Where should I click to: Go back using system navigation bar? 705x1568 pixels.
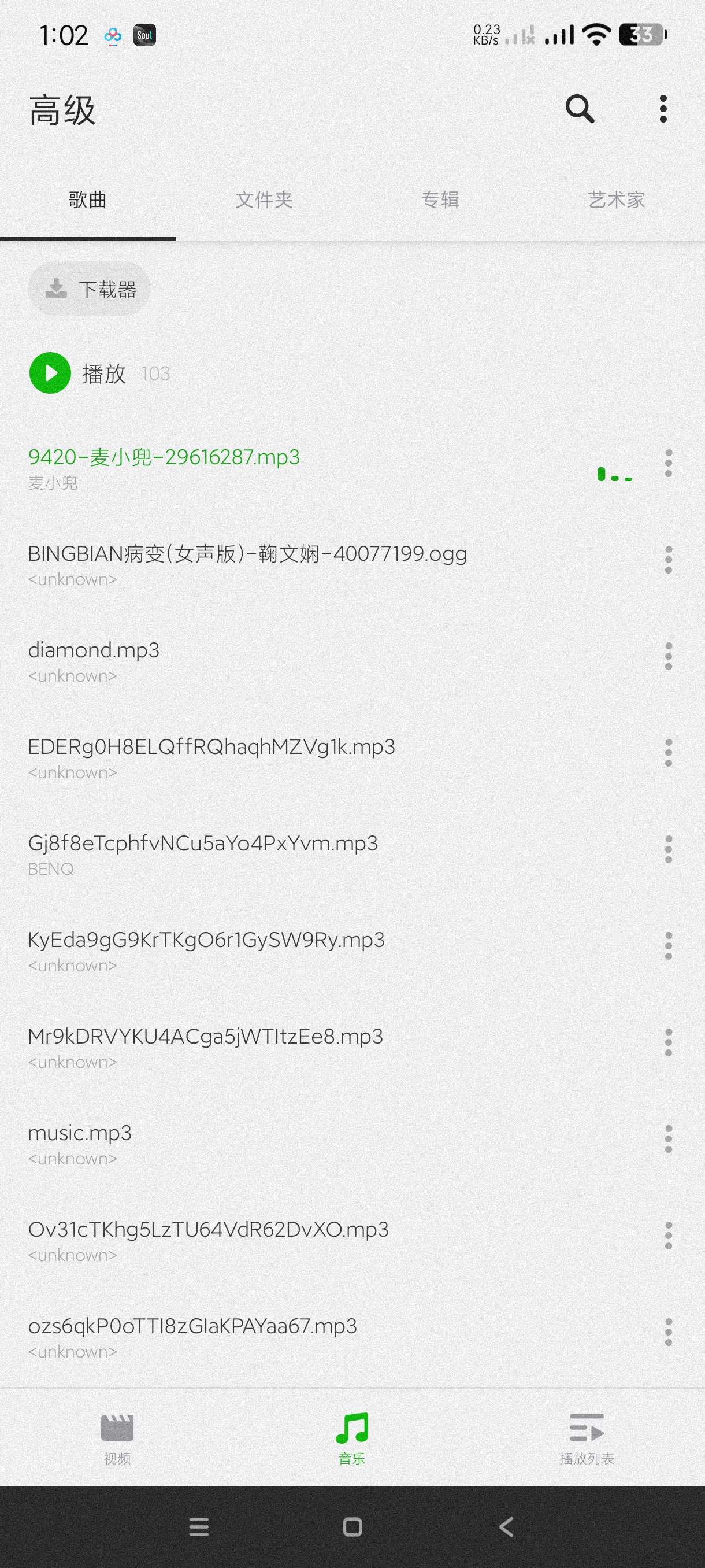[506, 1526]
